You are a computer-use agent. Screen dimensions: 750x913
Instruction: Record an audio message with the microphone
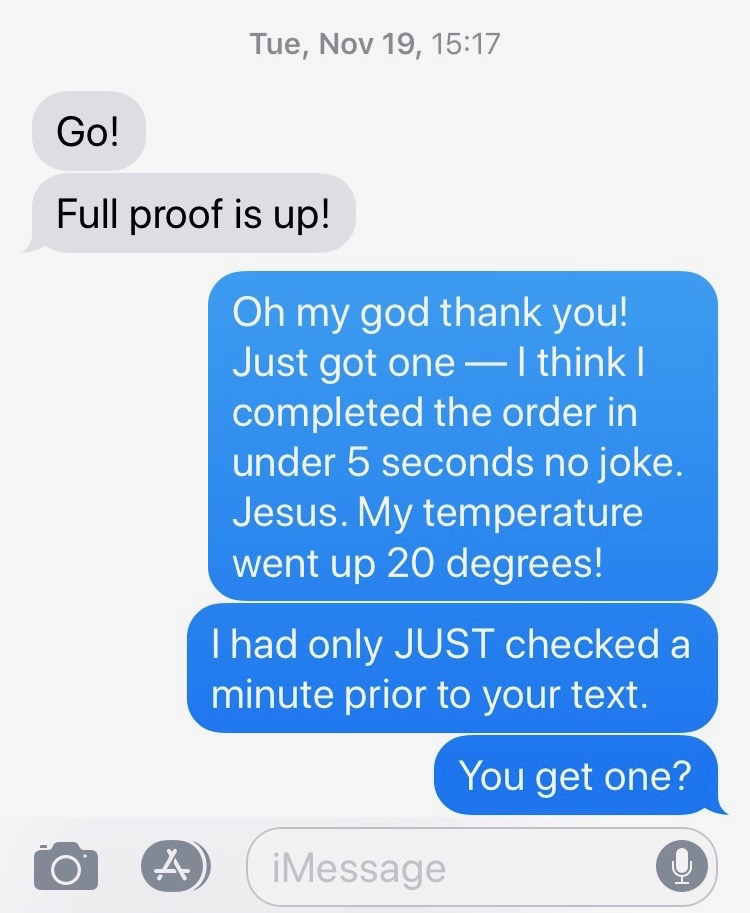click(x=681, y=866)
